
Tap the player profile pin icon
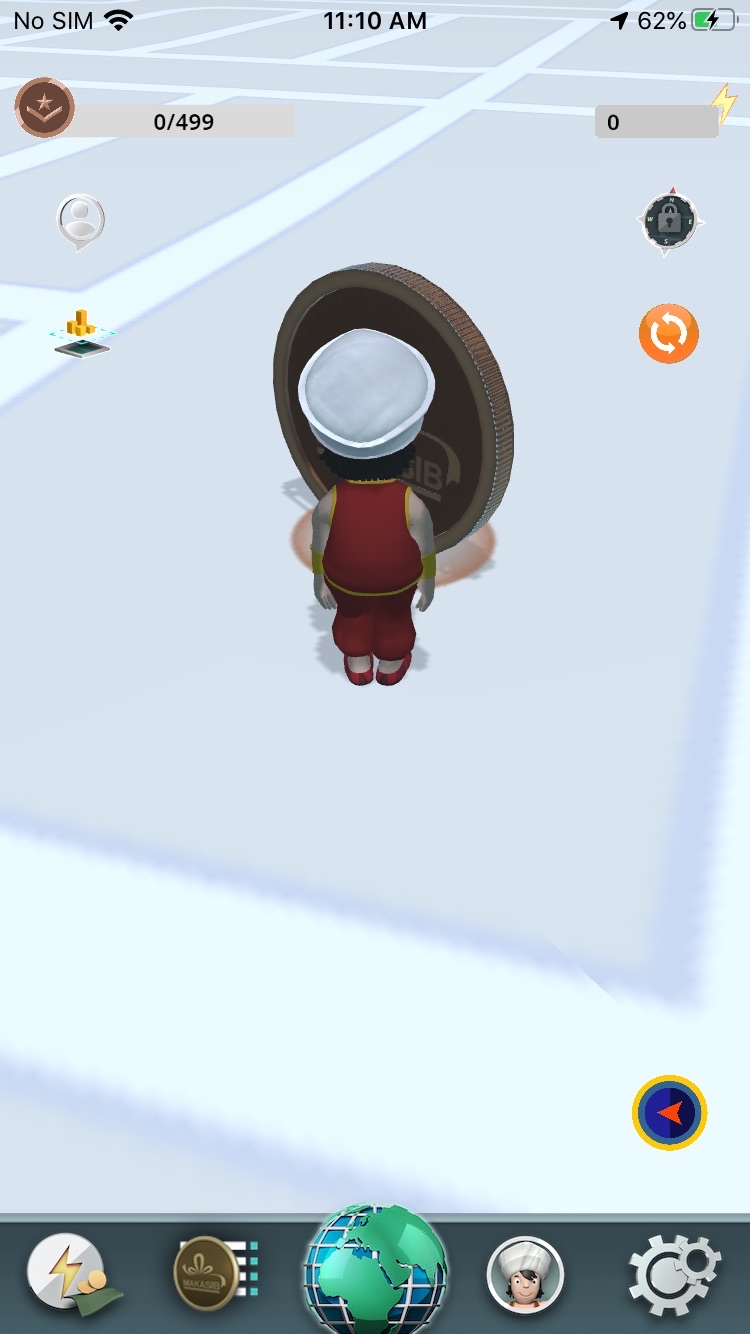click(x=81, y=221)
